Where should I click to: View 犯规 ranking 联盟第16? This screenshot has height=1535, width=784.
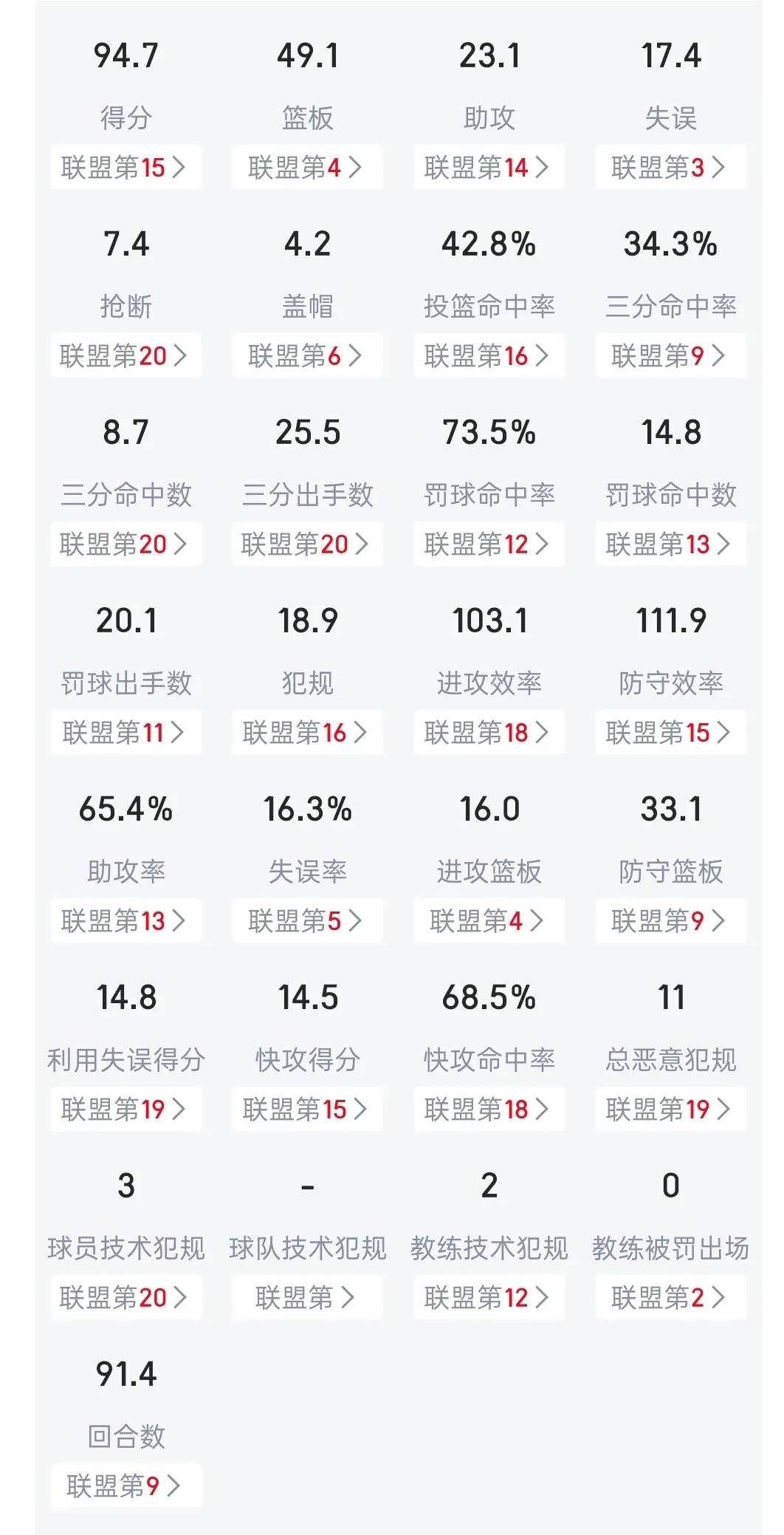point(308,733)
